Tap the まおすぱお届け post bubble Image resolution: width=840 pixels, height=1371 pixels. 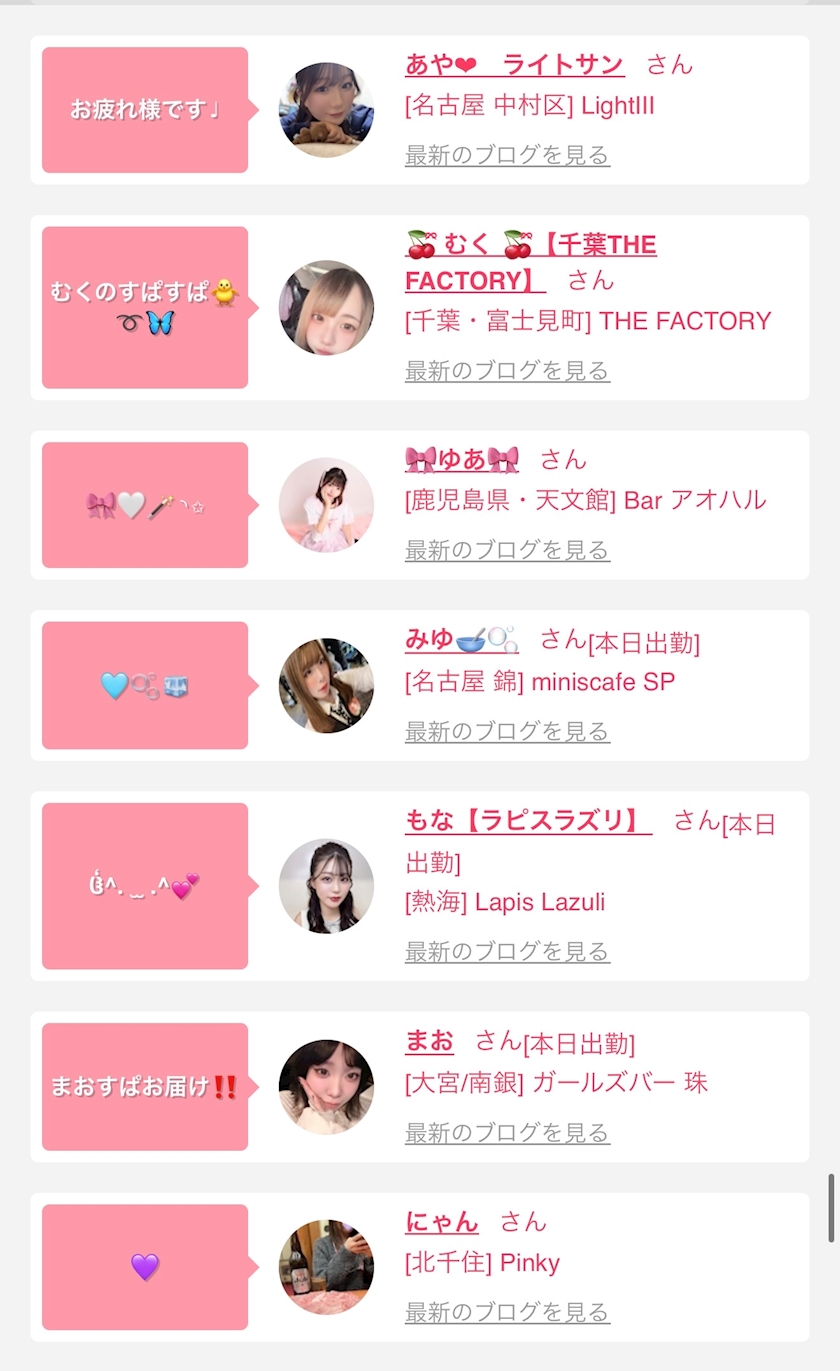145,1087
